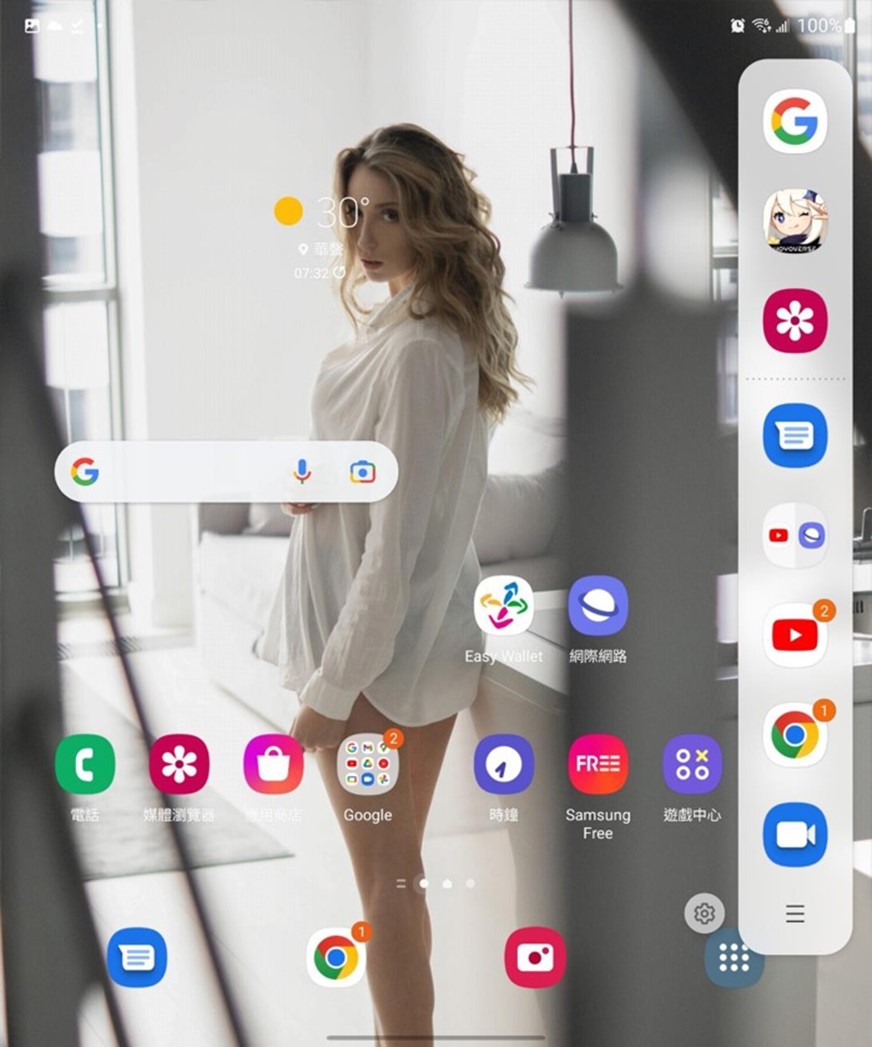Open the Easy Wallet app
Viewport: 872px width, 1047px height.
(x=503, y=606)
